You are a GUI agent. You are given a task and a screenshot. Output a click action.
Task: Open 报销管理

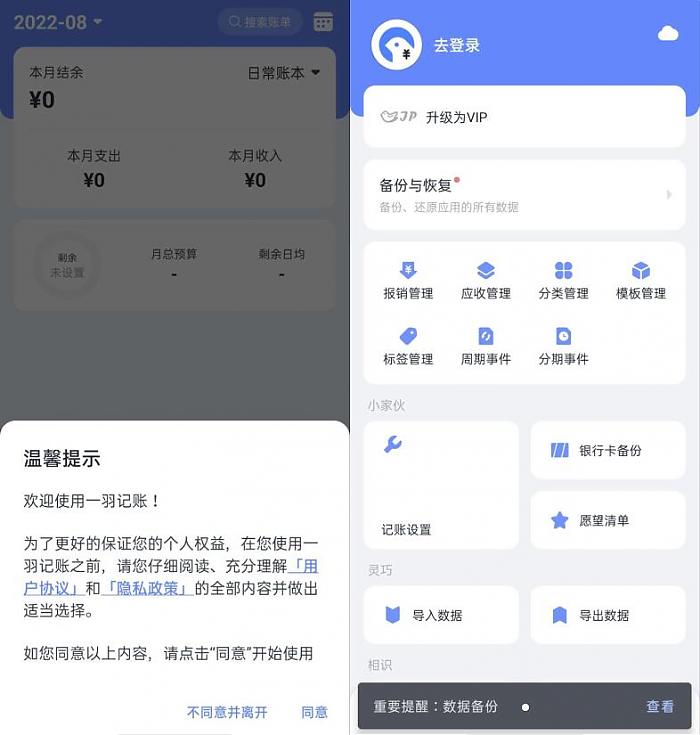pyautogui.click(x=408, y=281)
